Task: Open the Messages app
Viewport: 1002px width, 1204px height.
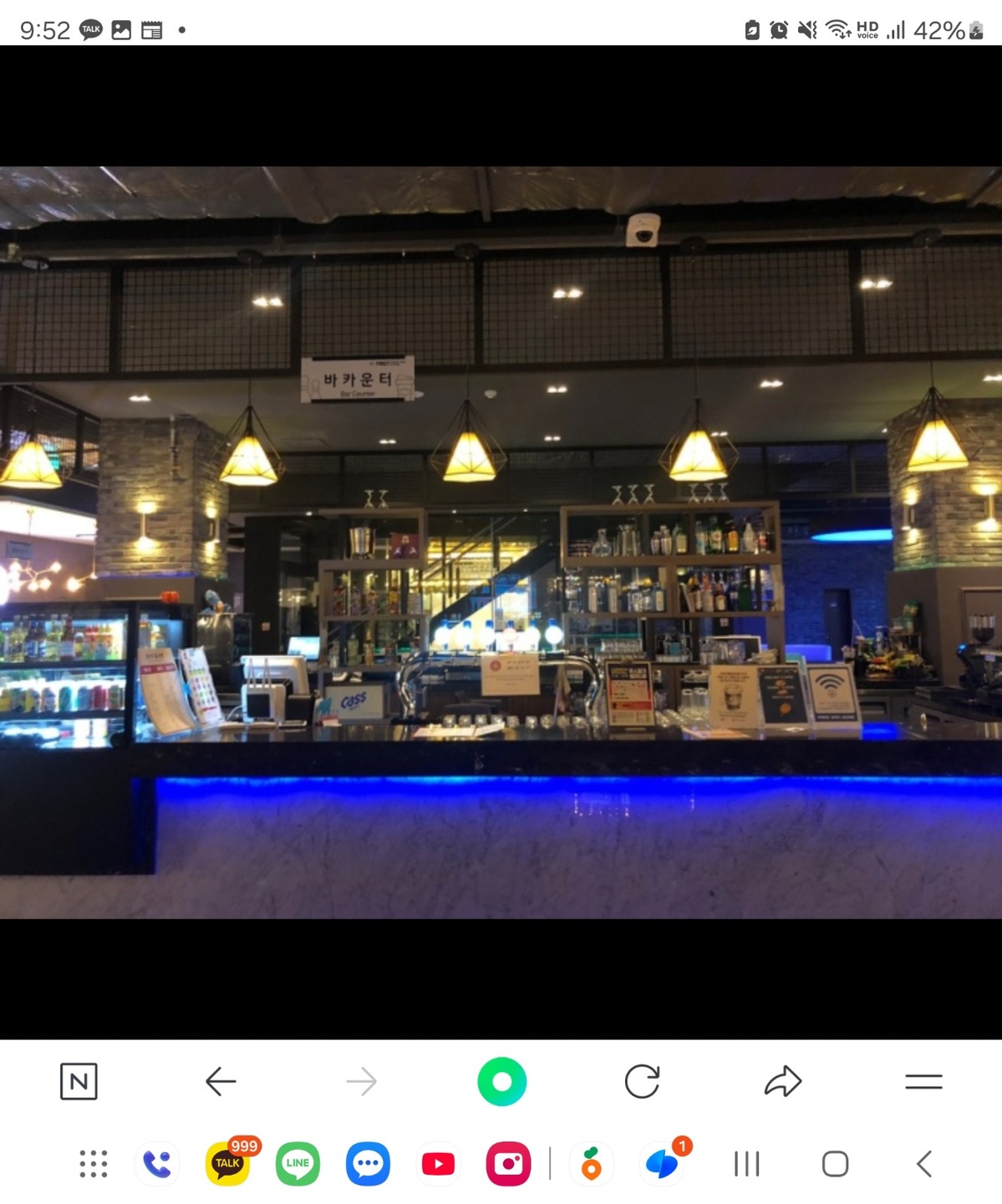Action: tap(368, 1163)
